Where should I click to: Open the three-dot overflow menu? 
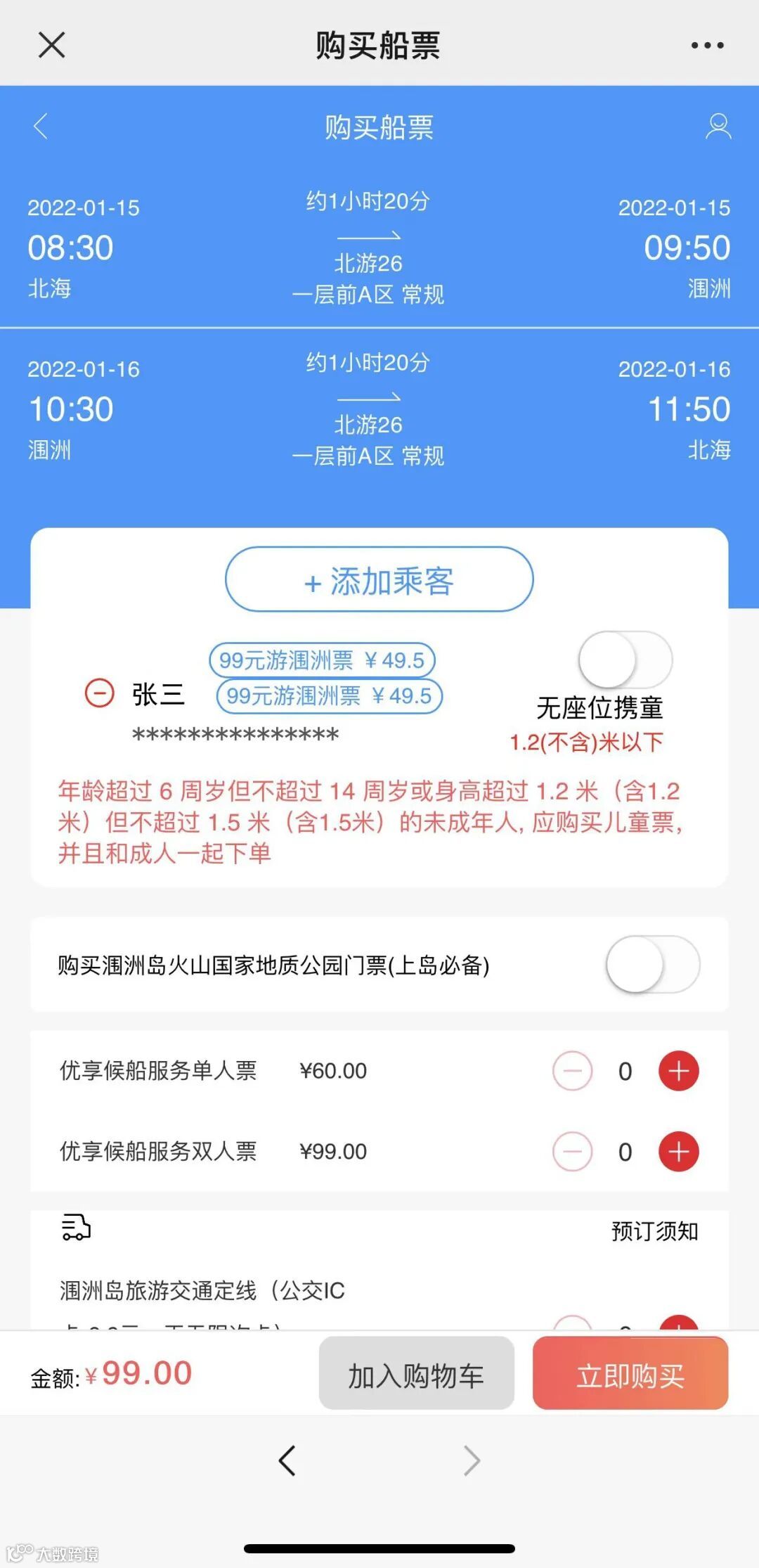(x=707, y=45)
